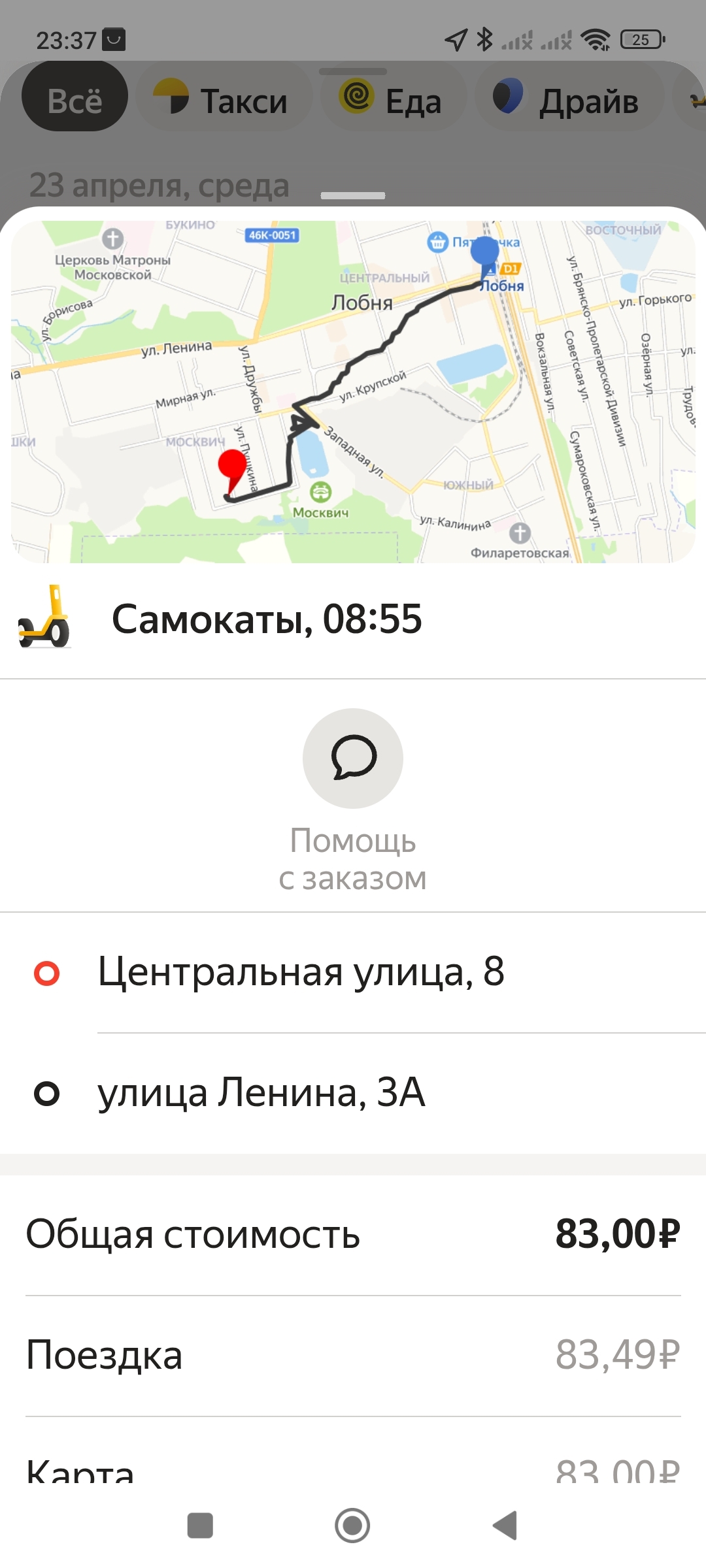Go to the home screen
The width and height of the screenshot is (706, 1568).
[x=352, y=1526]
